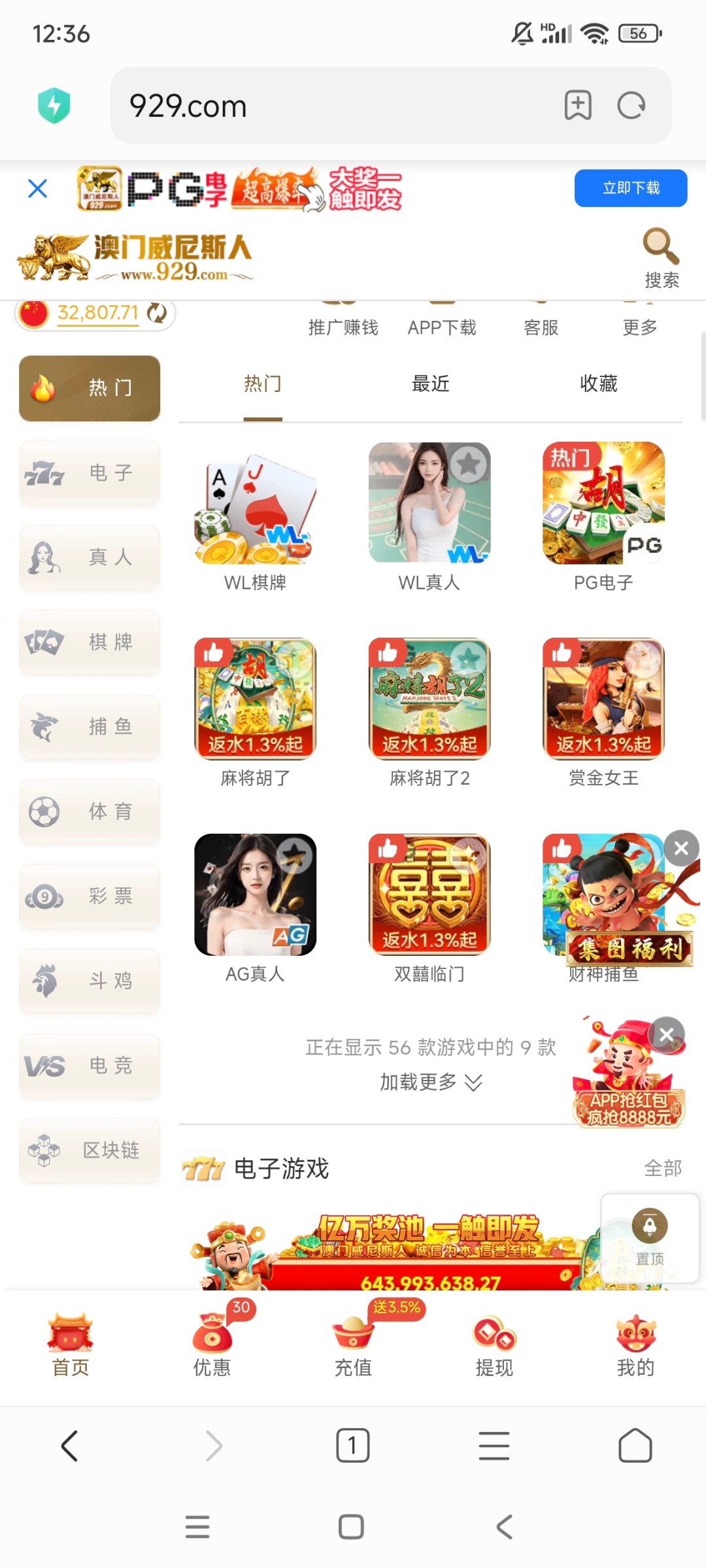Select the 真人 category
This screenshot has height=1568, width=706.
pyautogui.click(x=90, y=557)
